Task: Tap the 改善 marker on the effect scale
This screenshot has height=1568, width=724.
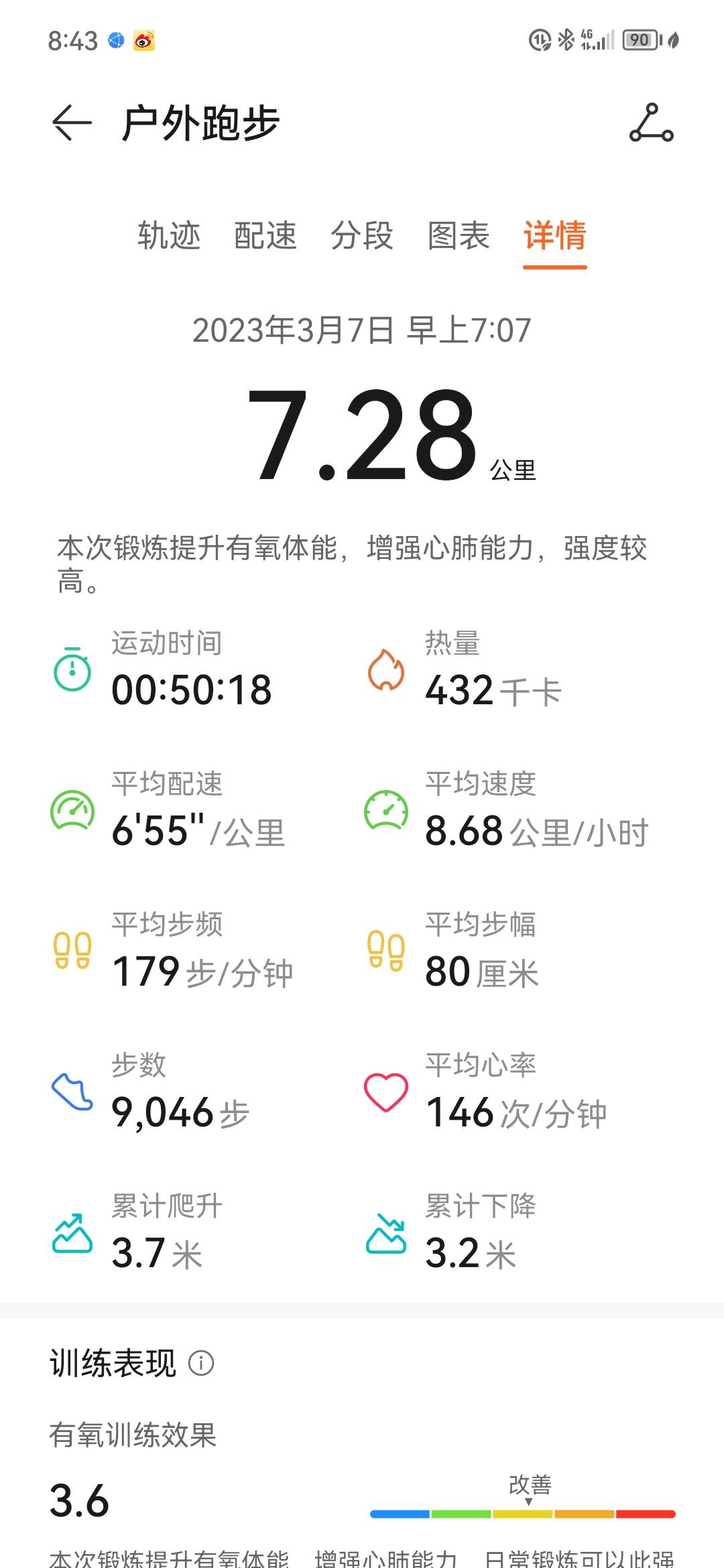Action: click(x=530, y=1485)
